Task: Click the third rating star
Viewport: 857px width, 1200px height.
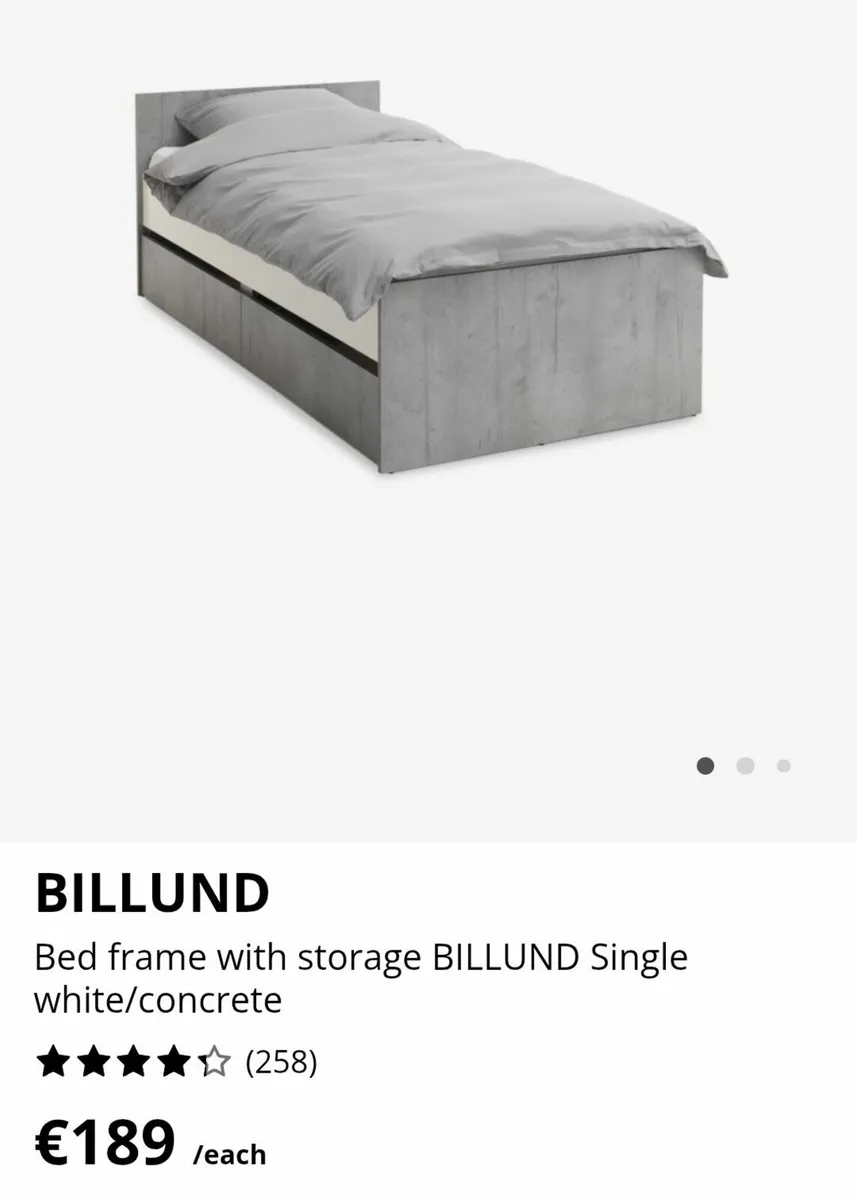Action: click(131, 1063)
